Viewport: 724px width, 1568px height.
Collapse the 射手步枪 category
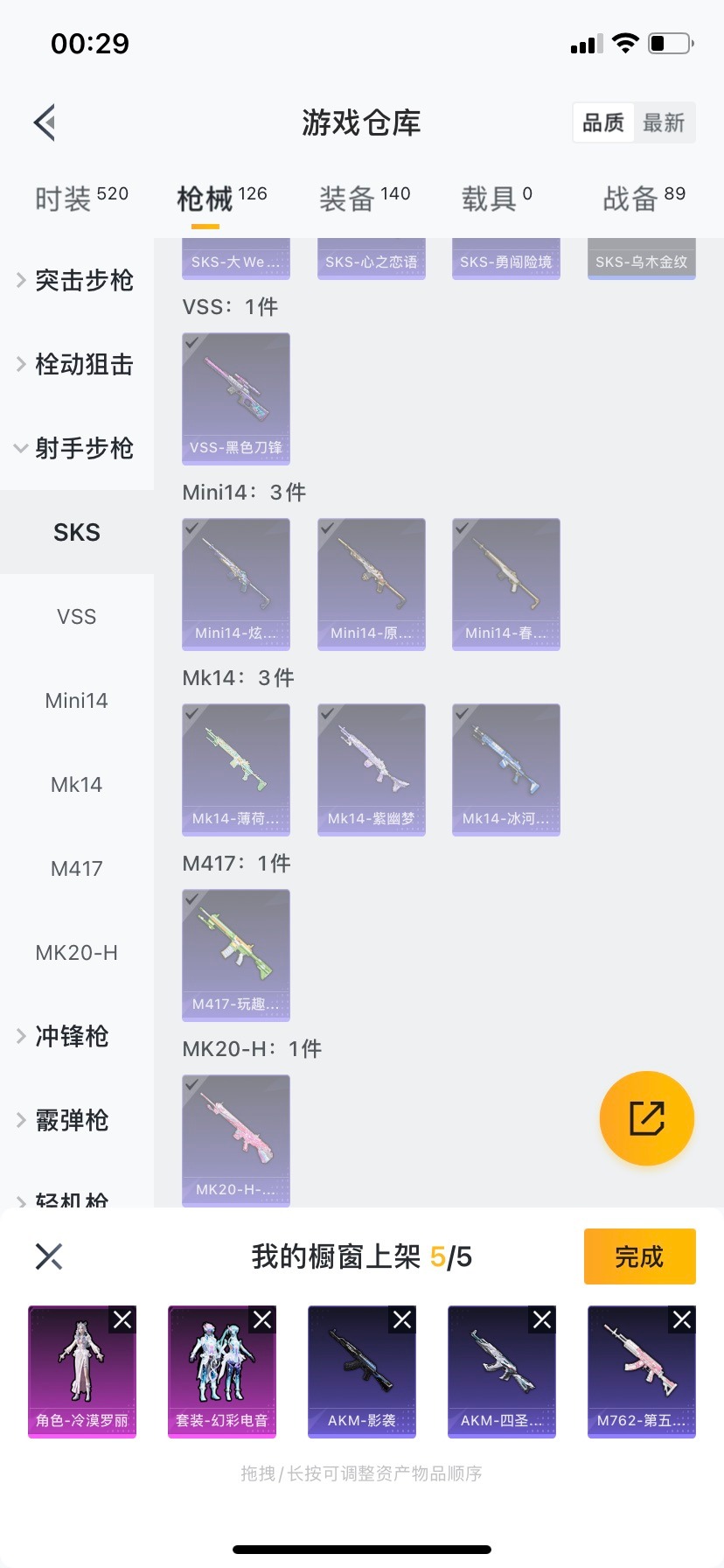[76, 448]
